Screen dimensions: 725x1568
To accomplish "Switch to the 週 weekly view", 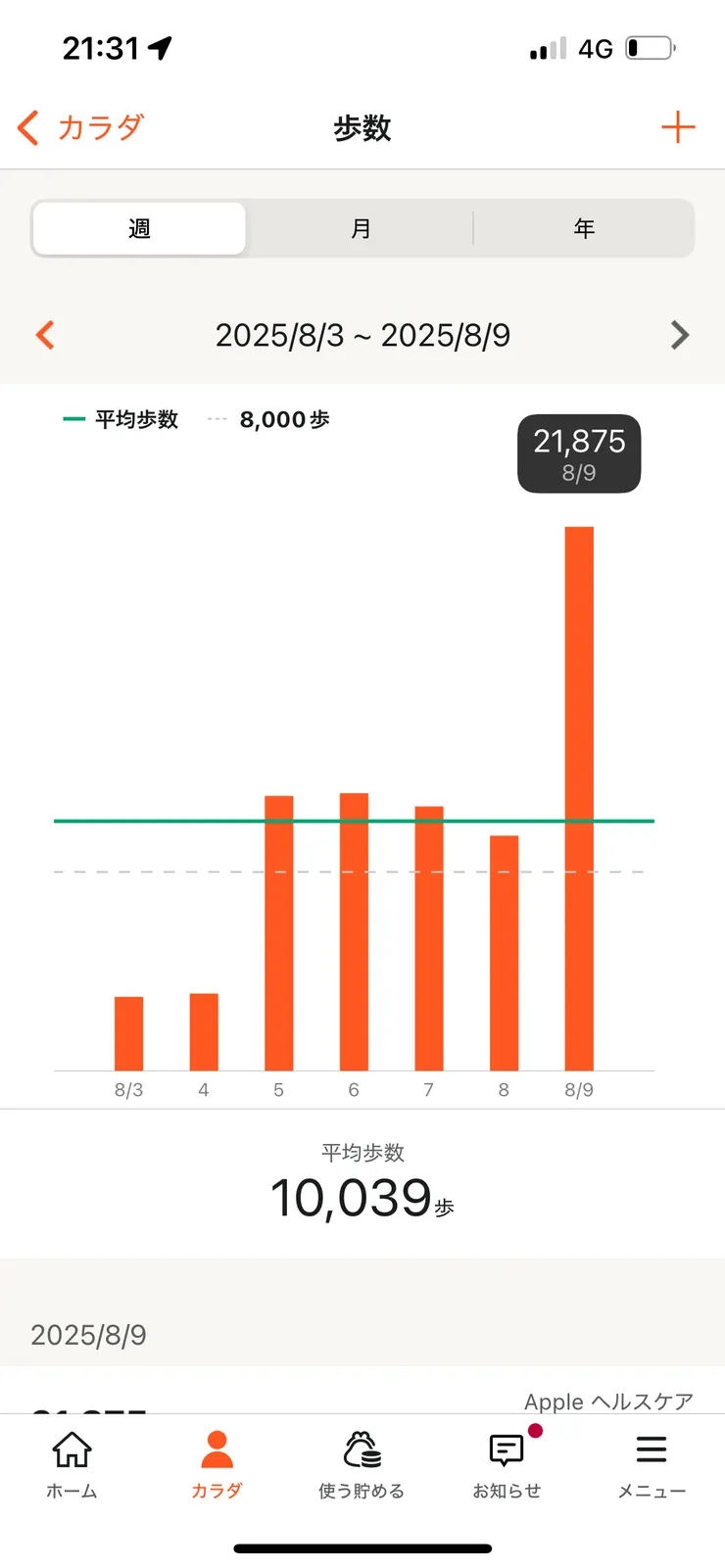I will [x=139, y=229].
